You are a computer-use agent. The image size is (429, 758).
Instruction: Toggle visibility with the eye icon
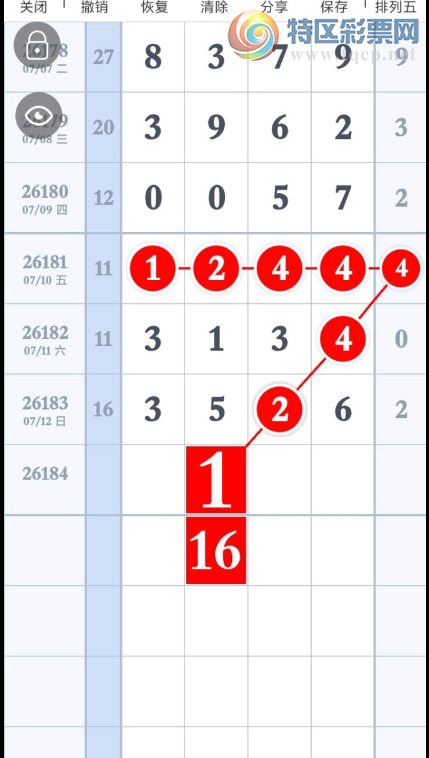coord(39,115)
